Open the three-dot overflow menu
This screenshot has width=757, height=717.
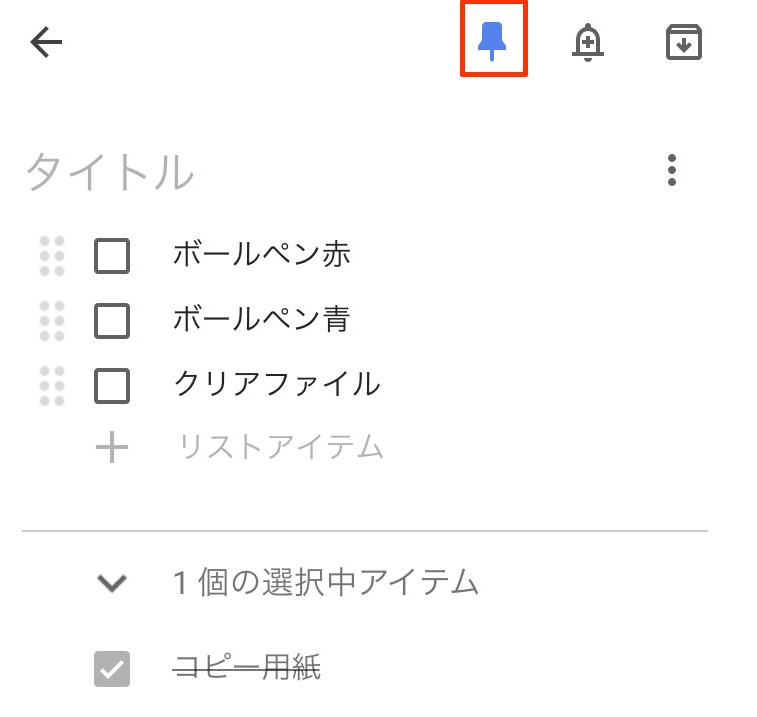pos(672,171)
